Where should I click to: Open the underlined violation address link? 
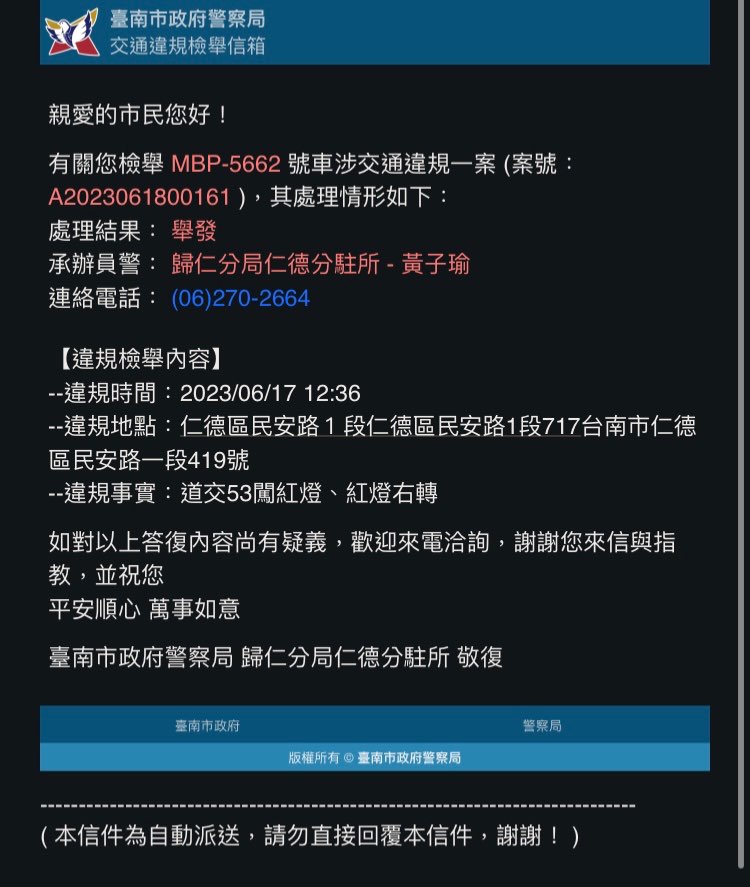380,426
